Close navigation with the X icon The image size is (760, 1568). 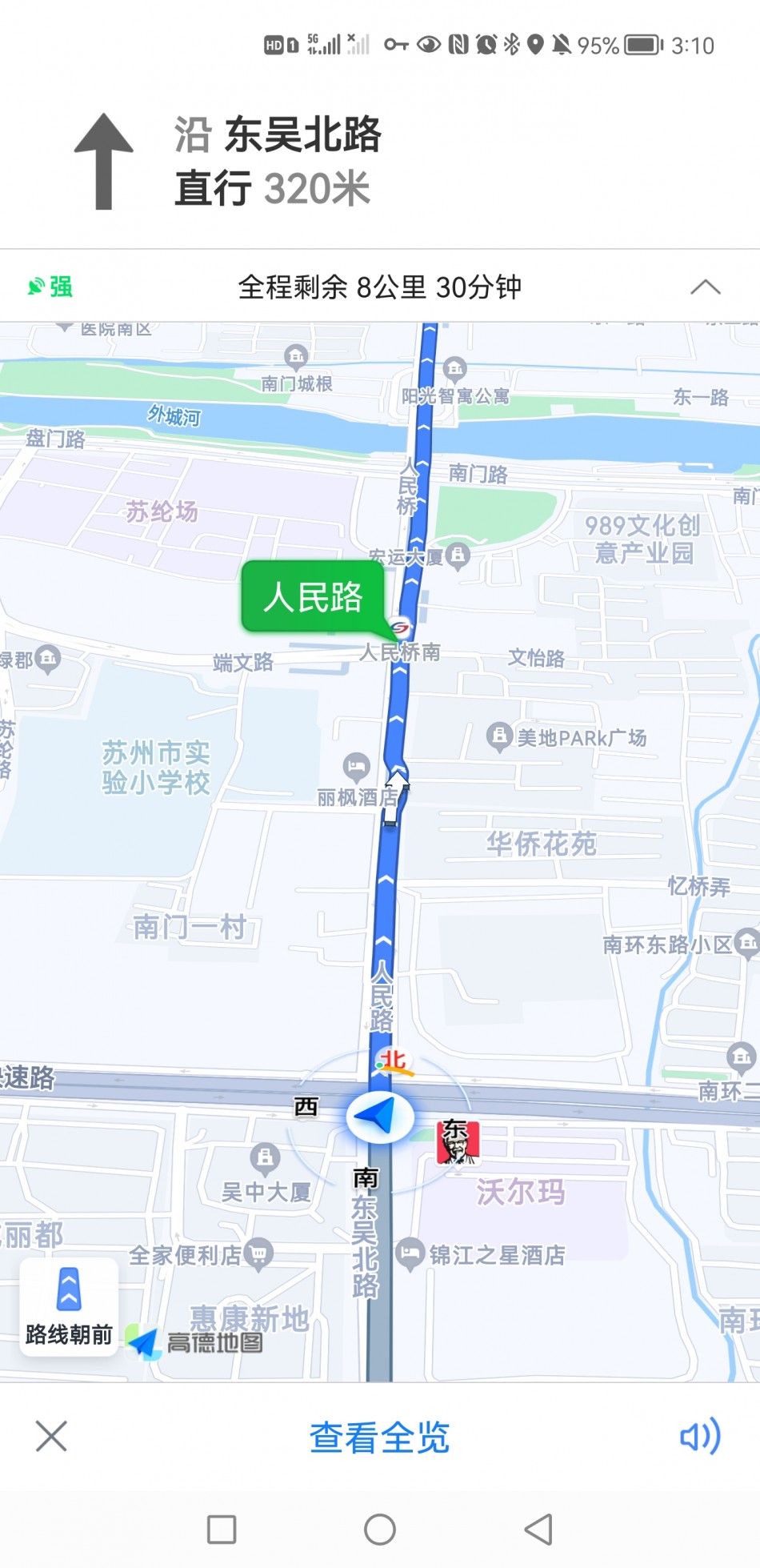click(51, 1436)
